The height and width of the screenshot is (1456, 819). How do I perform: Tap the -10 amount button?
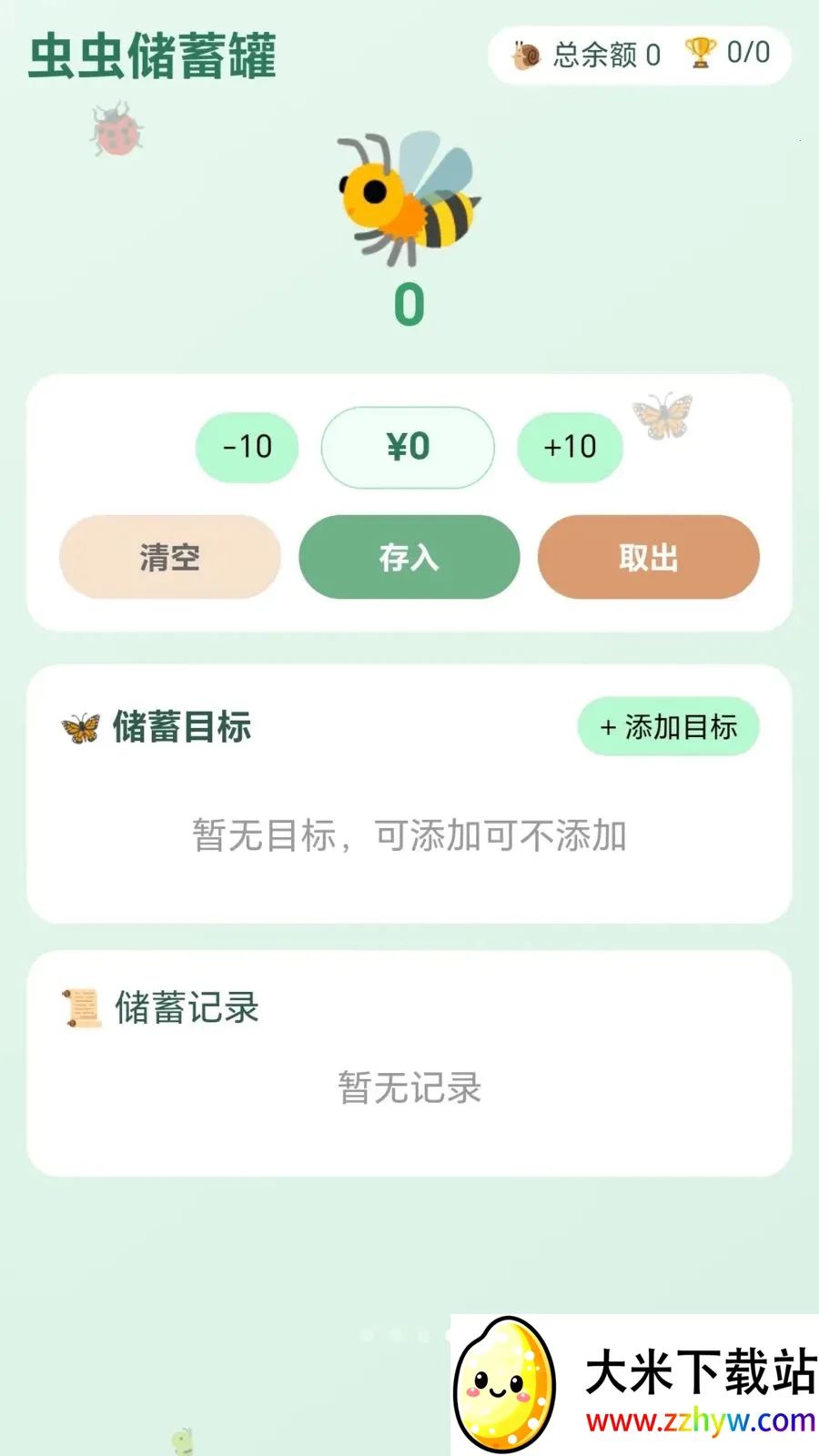pyautogui.click(x=247, y=447)
